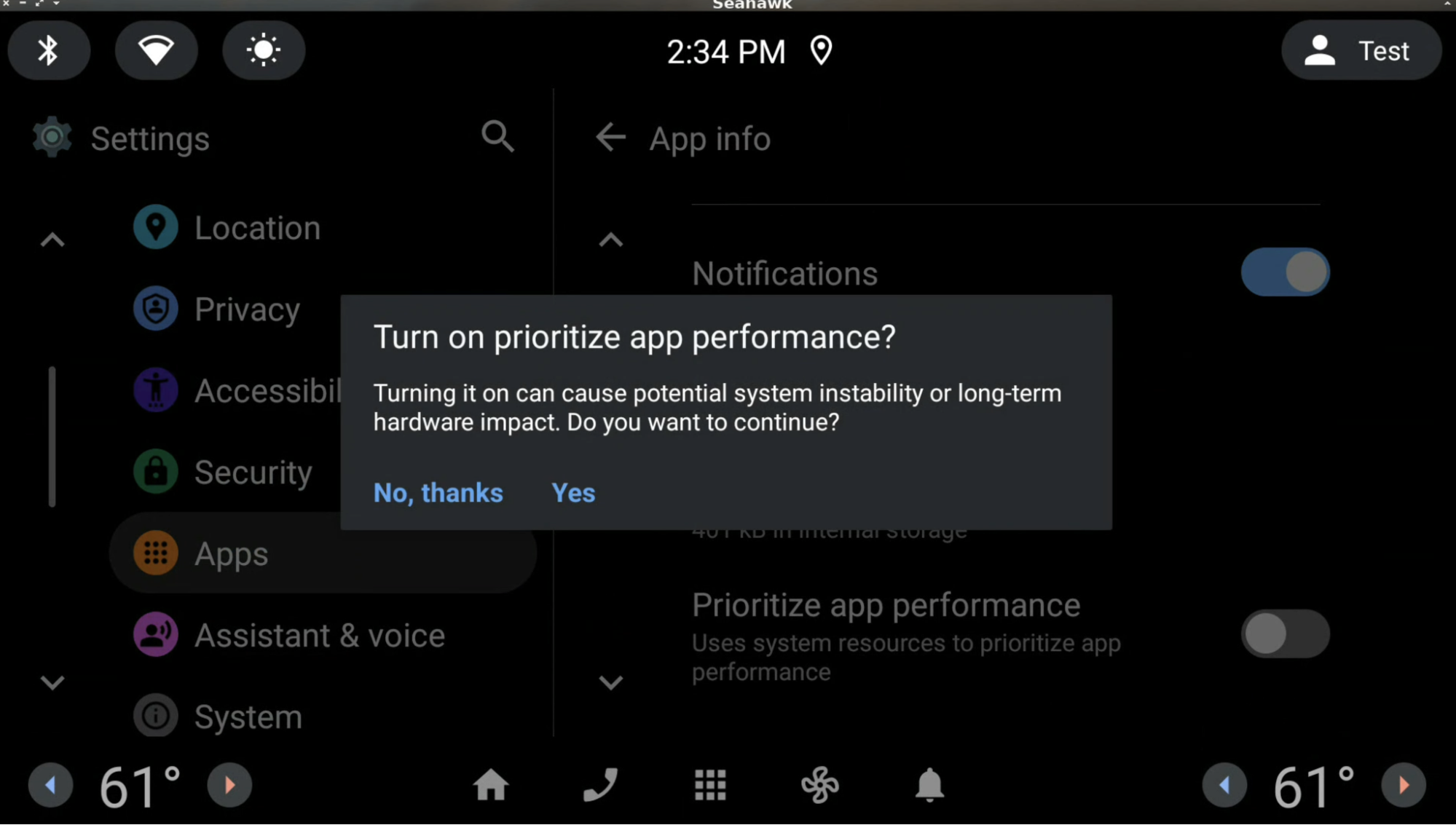Toggle Prioritize app performance switch
Viewport: 1456px width, 825px height.
pos(1285,633)
